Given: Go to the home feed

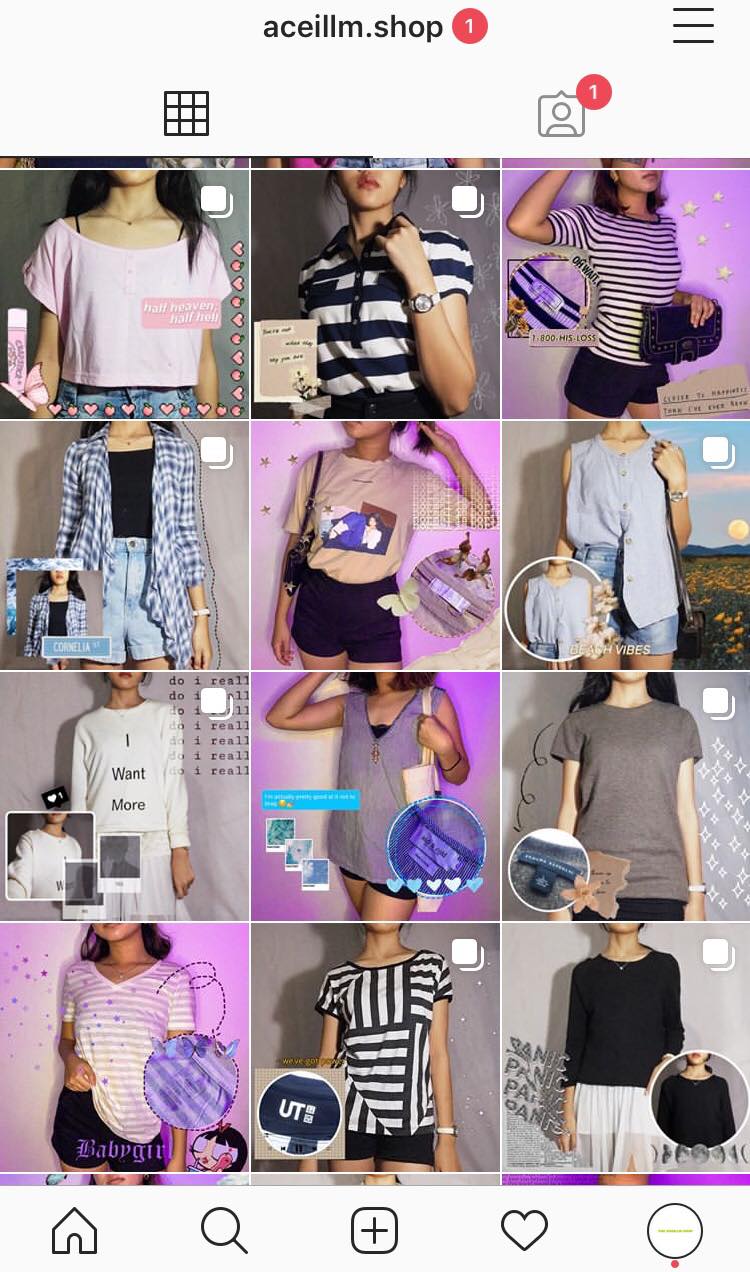Looking at the screenshot, I should click(75, 1230).
